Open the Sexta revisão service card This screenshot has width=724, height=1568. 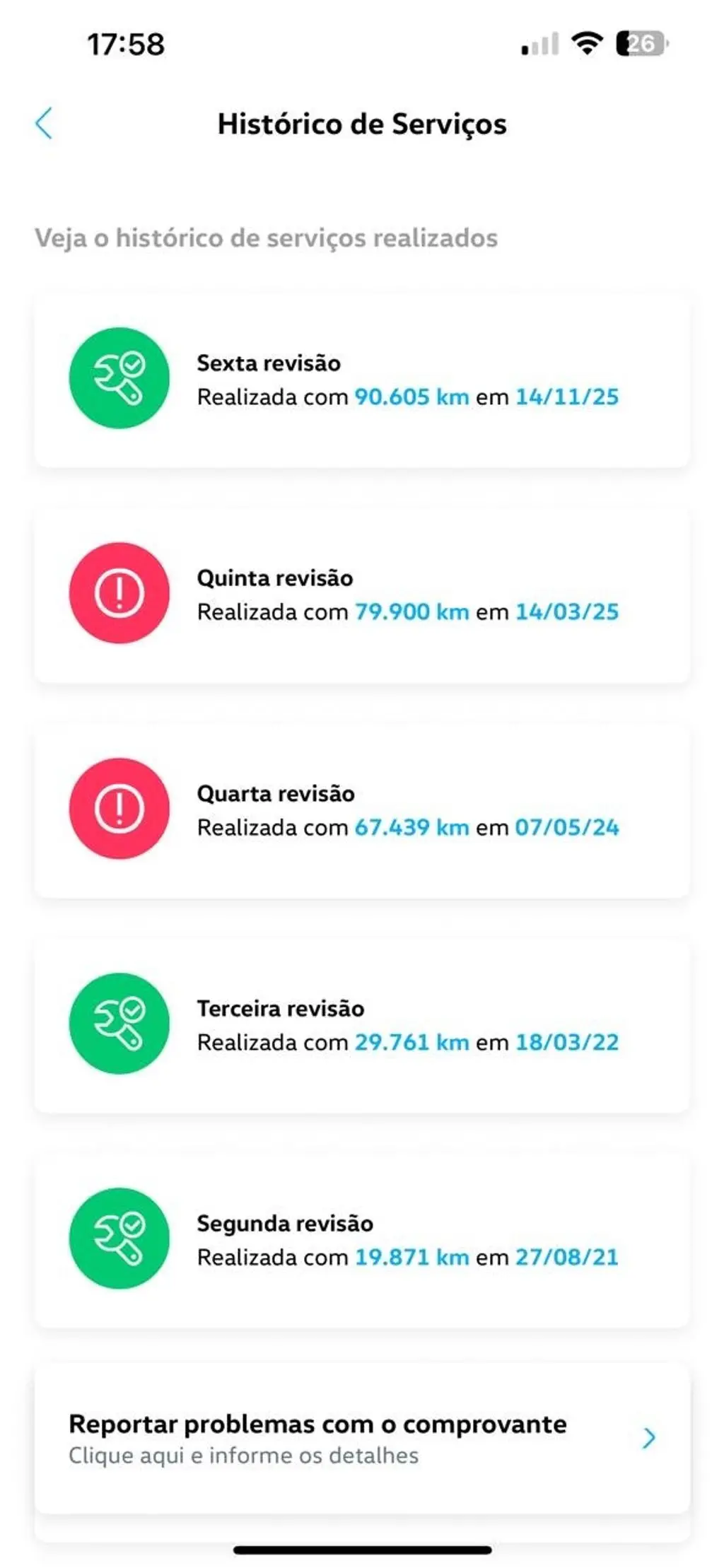click(362, 380)
